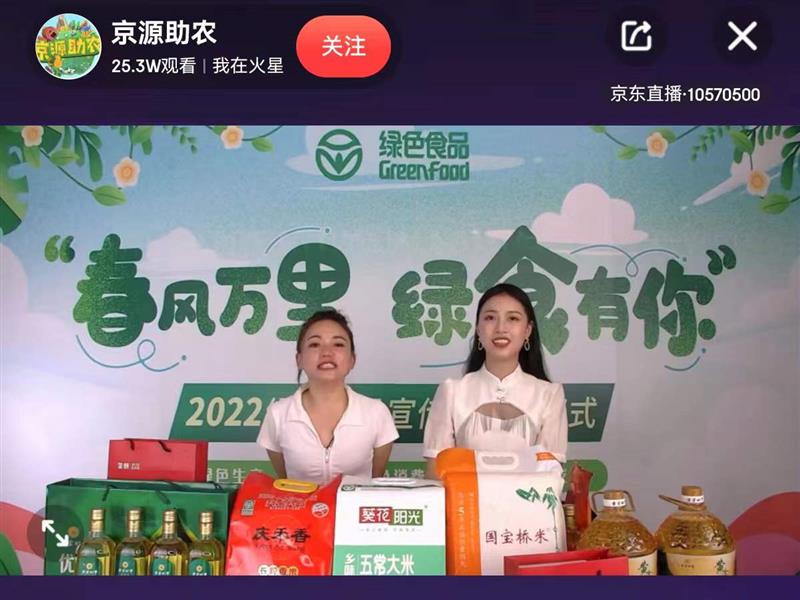Follow 京源助农 with the 关注 button
Screen dimensions: 800x600
[343, 46]
